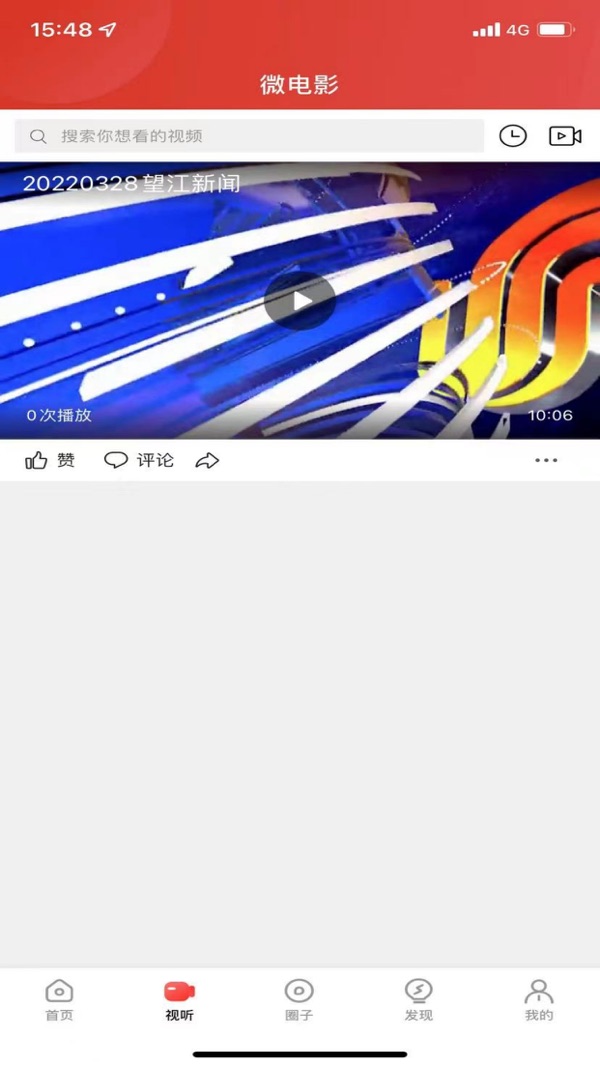Select the 视听 tab
This screenshot has width=600, height=1067.
click(x=180, y=1000)
